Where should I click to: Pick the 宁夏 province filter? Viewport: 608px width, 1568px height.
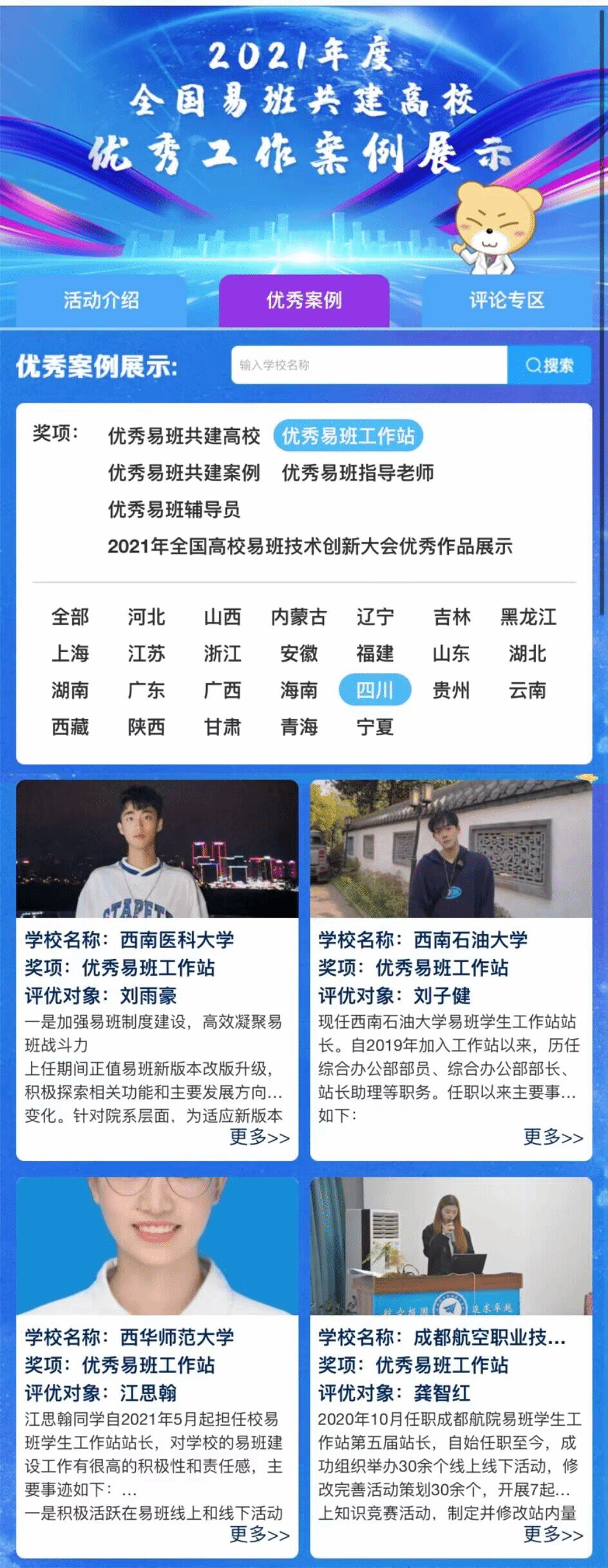point(375,727)
